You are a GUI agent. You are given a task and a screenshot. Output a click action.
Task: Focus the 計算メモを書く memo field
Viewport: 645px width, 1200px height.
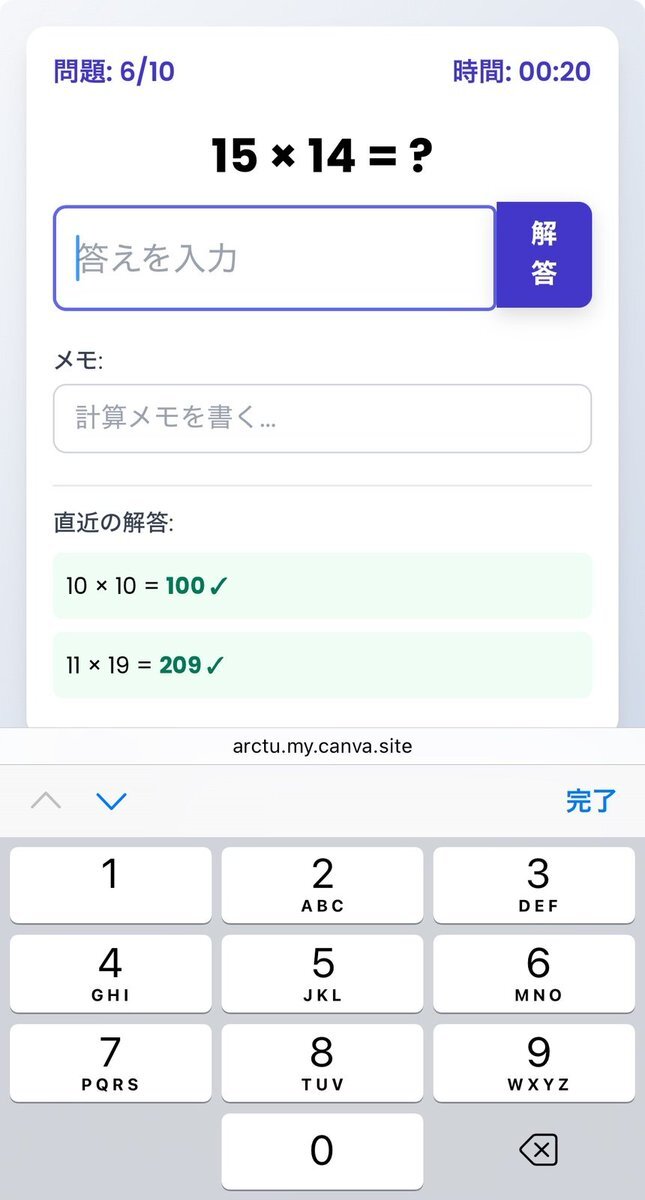[x=322, y=418]
